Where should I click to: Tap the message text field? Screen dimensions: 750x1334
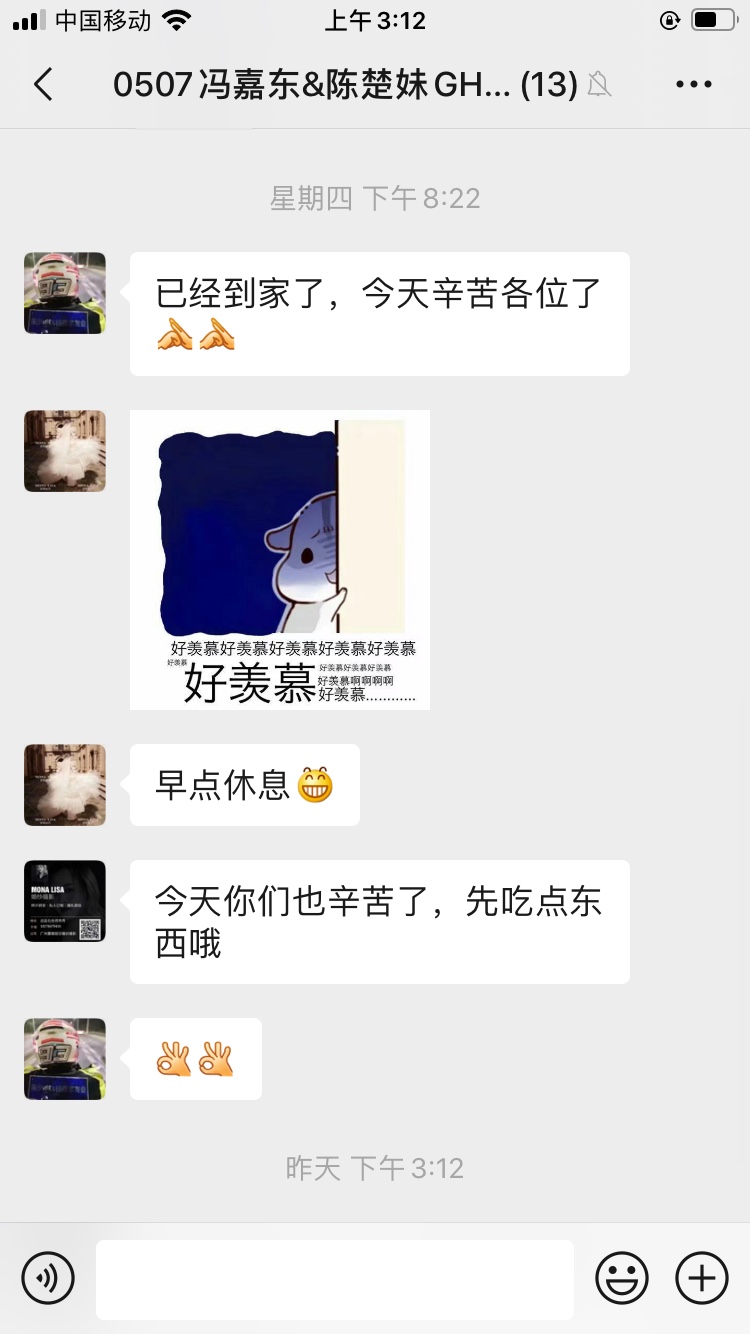coord(335,1279)
